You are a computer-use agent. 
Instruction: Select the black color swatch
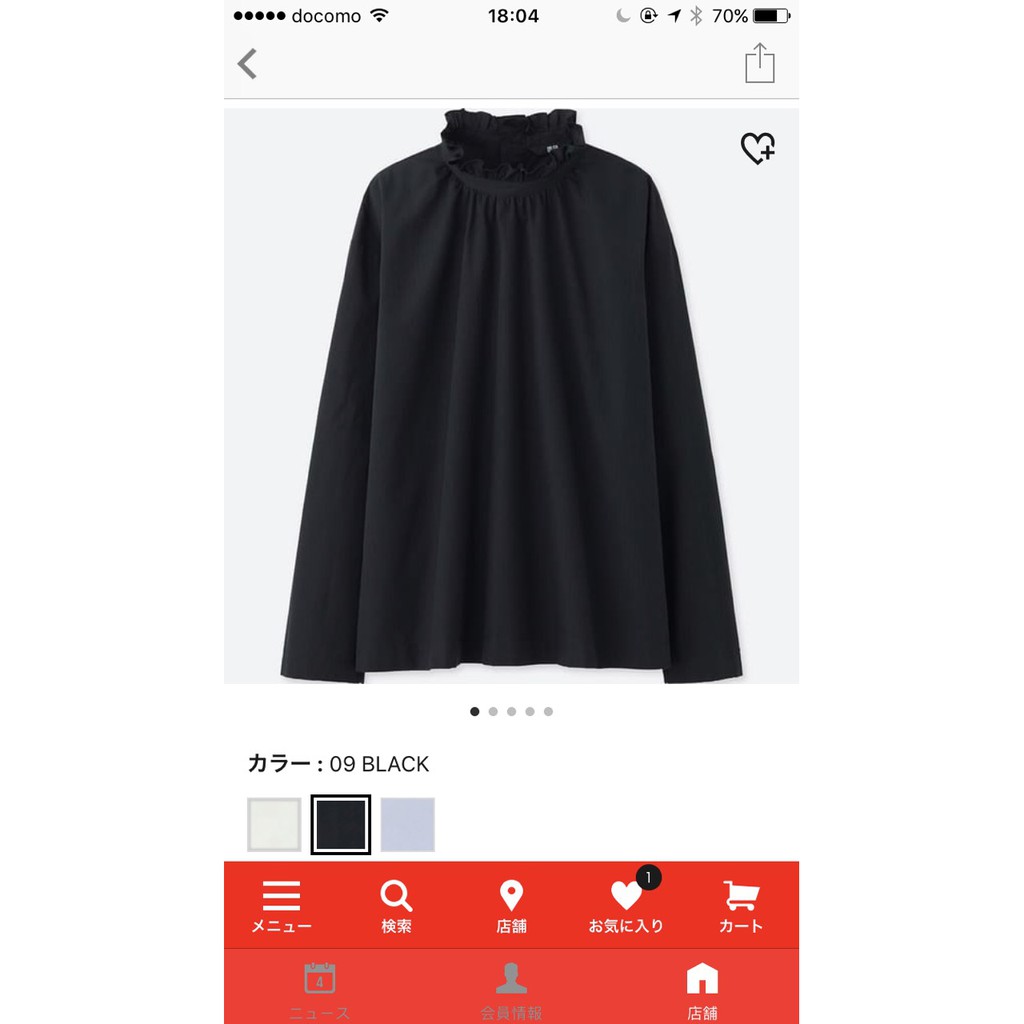coord(341,825)
